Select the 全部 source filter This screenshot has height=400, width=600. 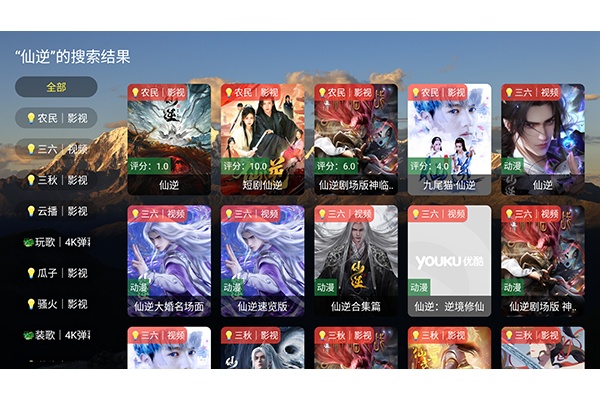tap(56, 87)
